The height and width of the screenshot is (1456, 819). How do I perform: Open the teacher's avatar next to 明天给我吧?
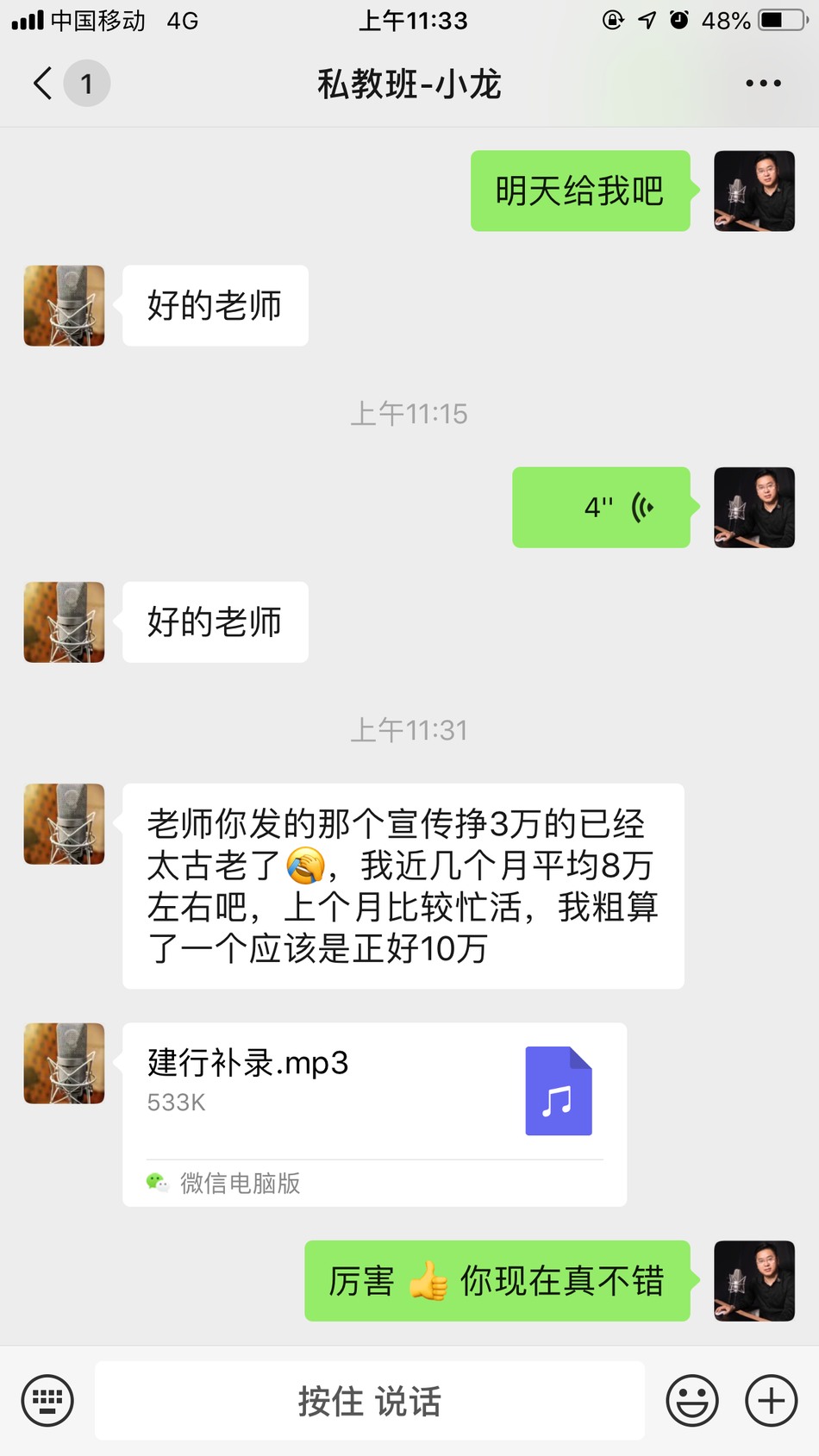coord(754,191)
